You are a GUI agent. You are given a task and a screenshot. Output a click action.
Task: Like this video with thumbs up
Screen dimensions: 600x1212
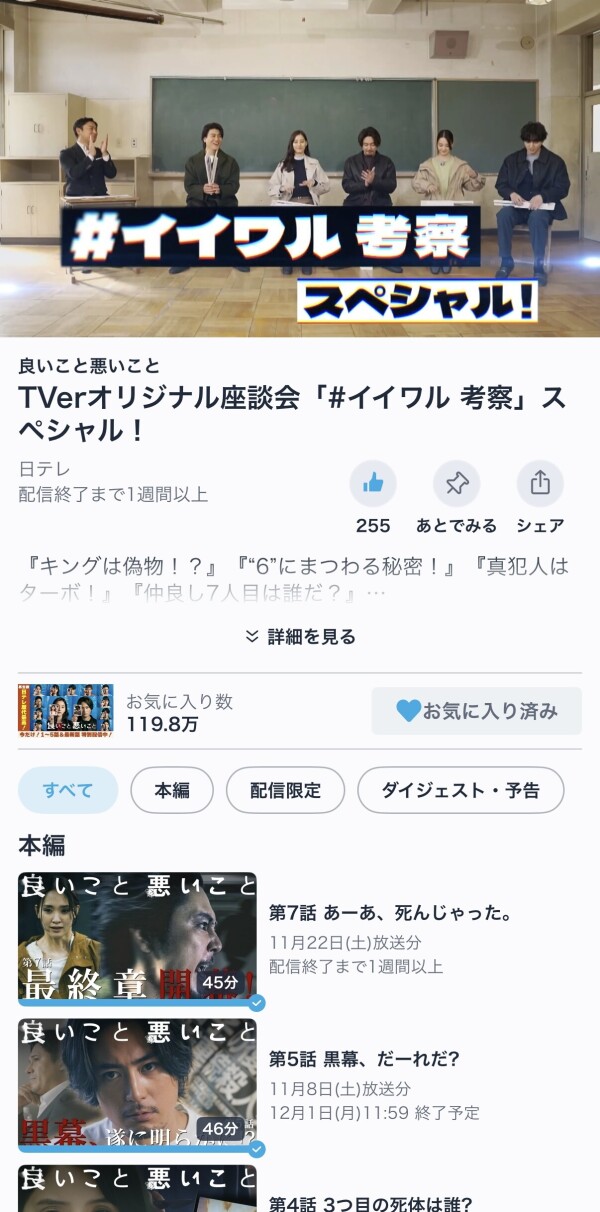pyautogui.click(x=373, y=484)
